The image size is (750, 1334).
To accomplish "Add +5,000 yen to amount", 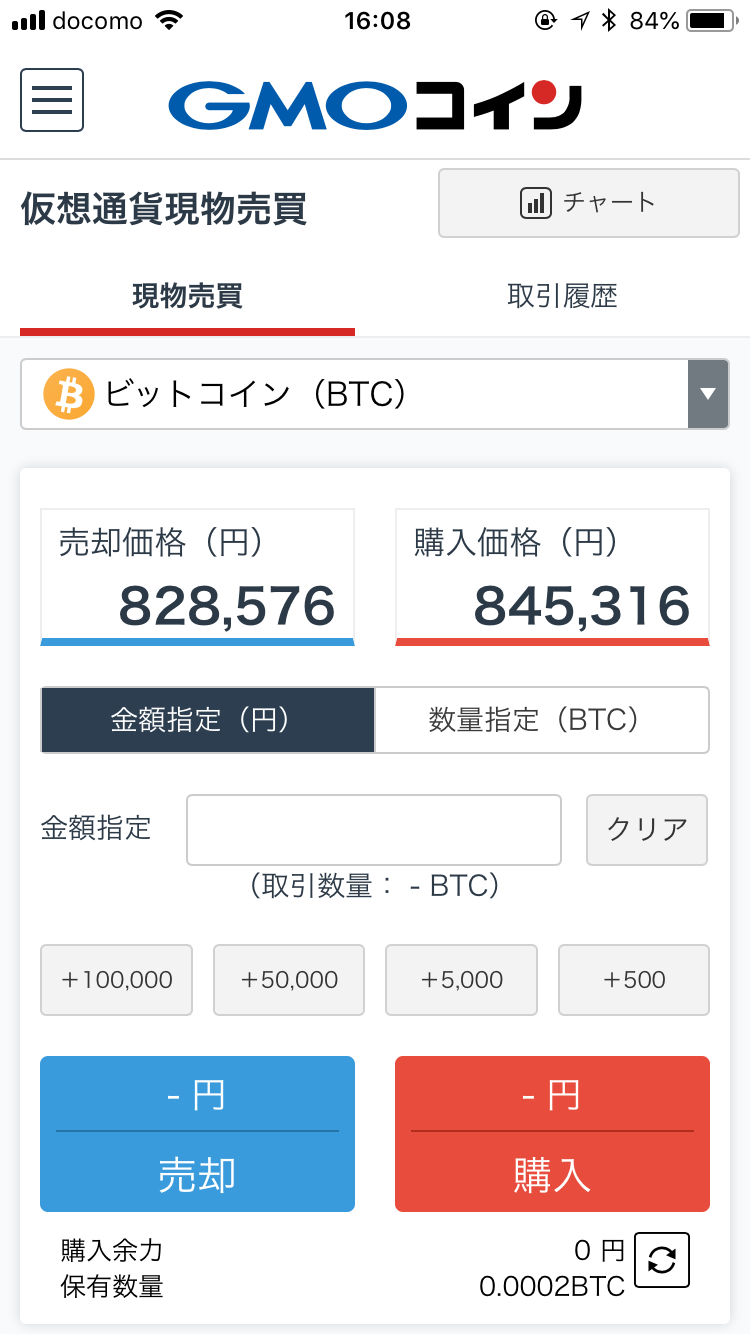I will [461, 980].
